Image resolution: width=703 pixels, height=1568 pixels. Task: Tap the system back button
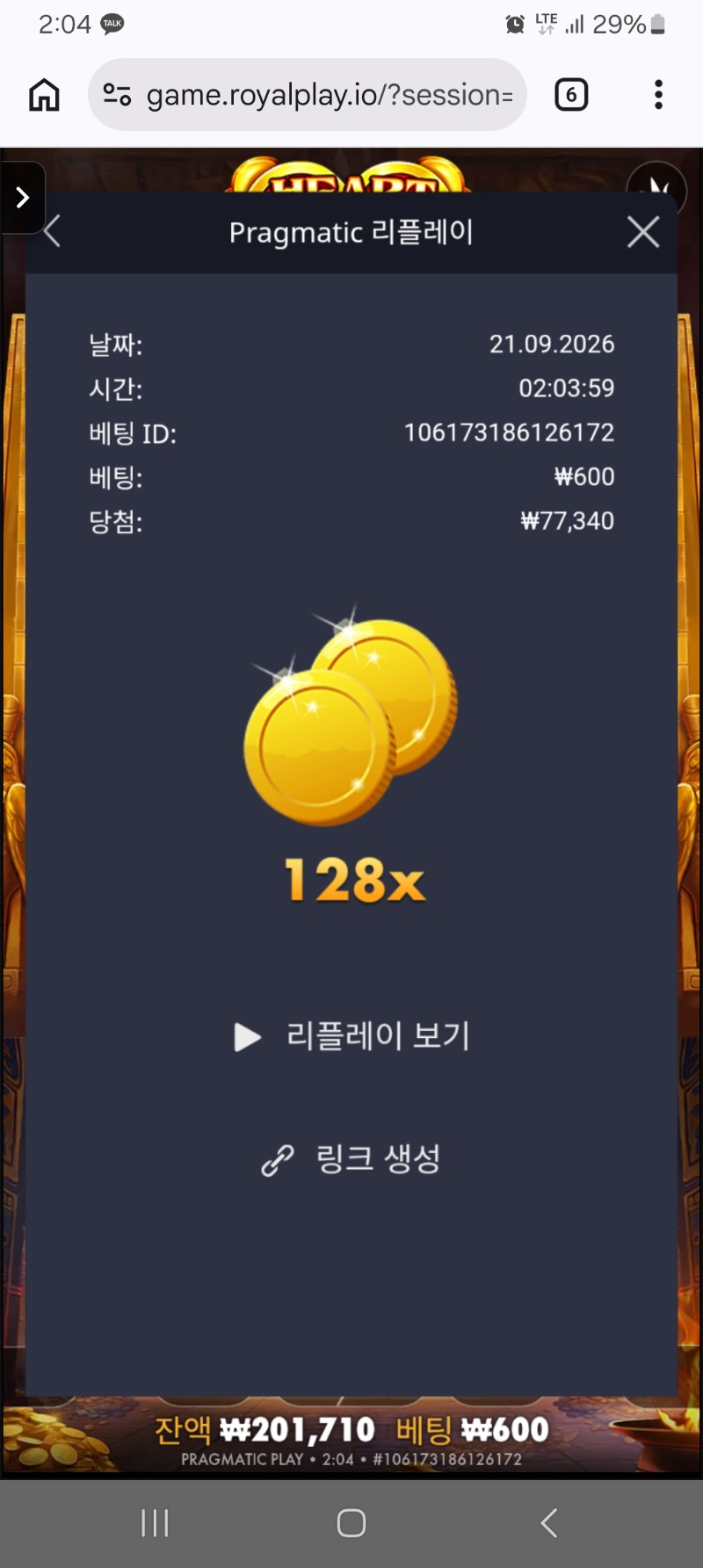coord(549,1523)
